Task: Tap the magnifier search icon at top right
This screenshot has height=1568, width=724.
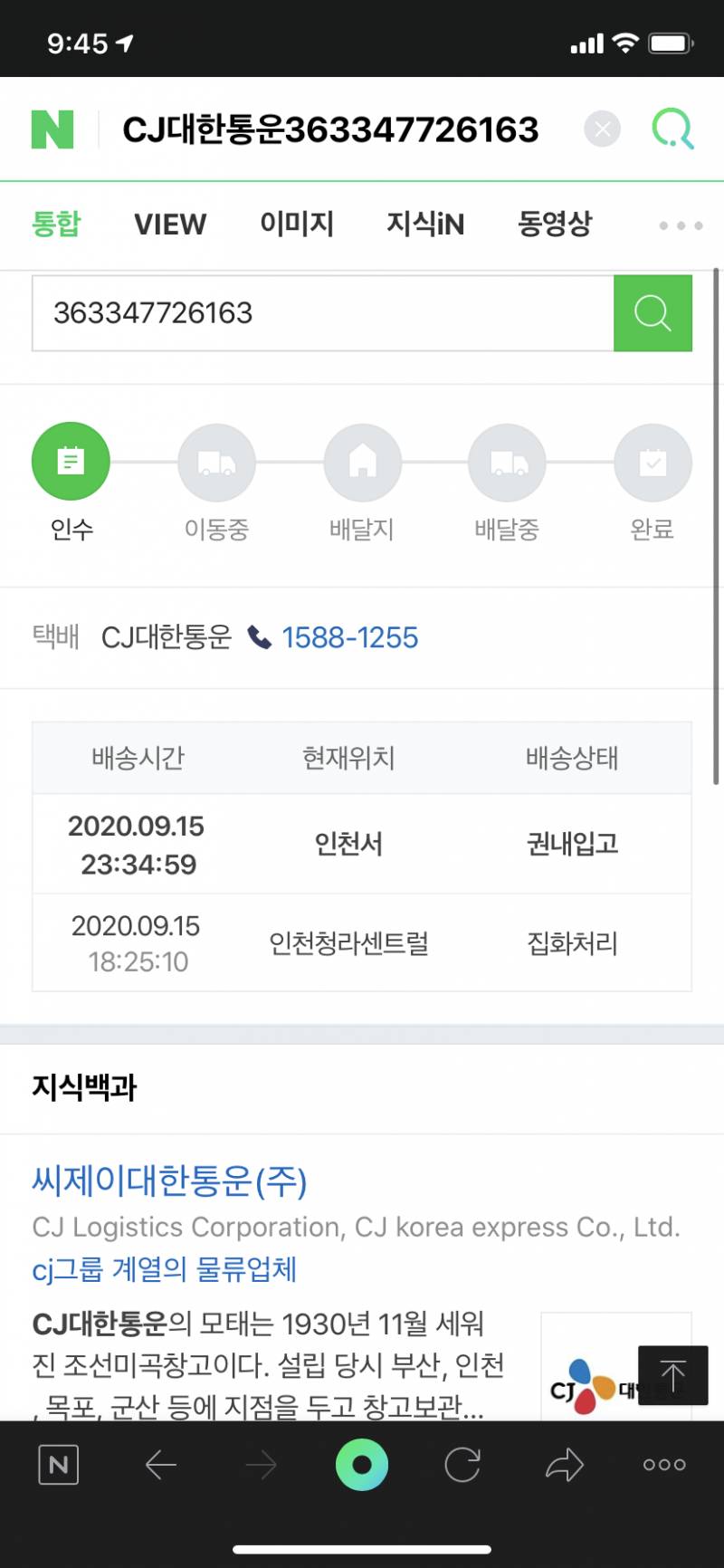Action: point(672,129)
